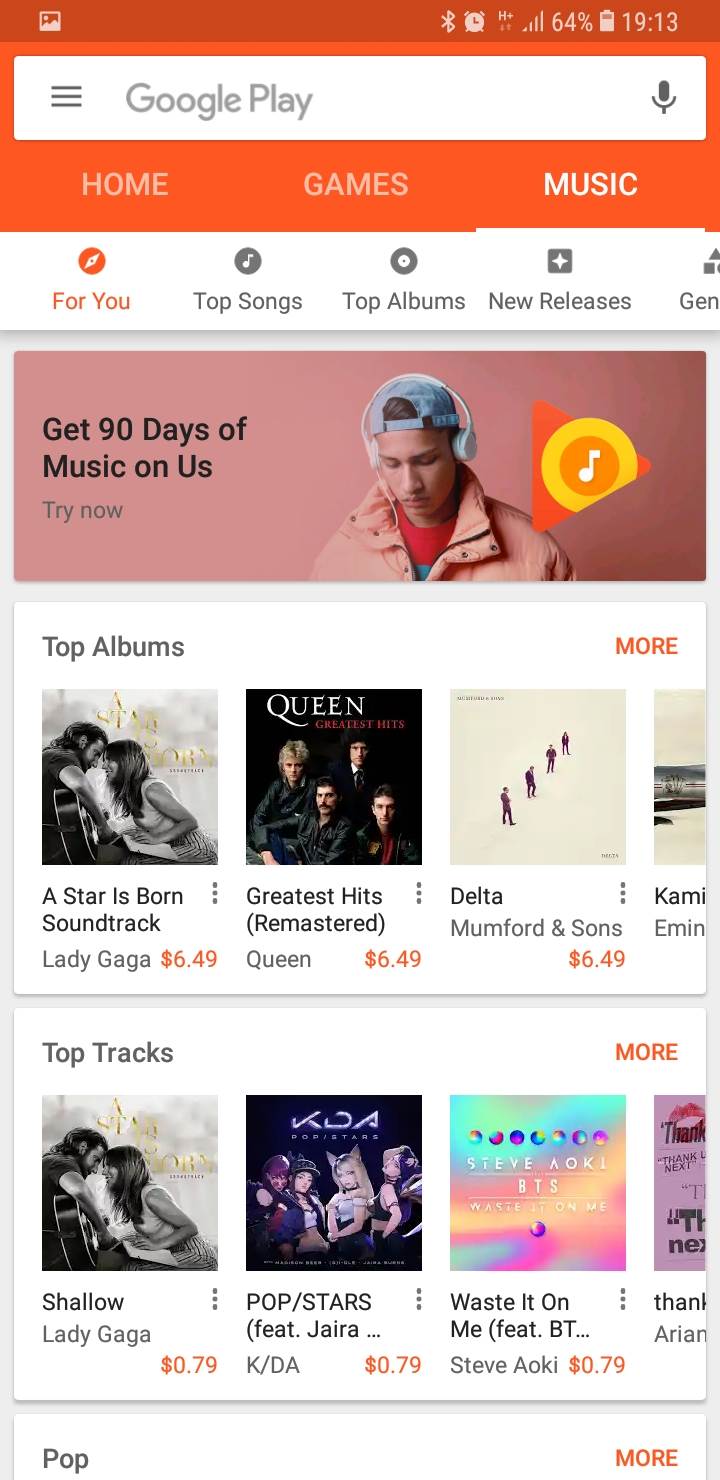Open the New Releases category

(559, 281)
